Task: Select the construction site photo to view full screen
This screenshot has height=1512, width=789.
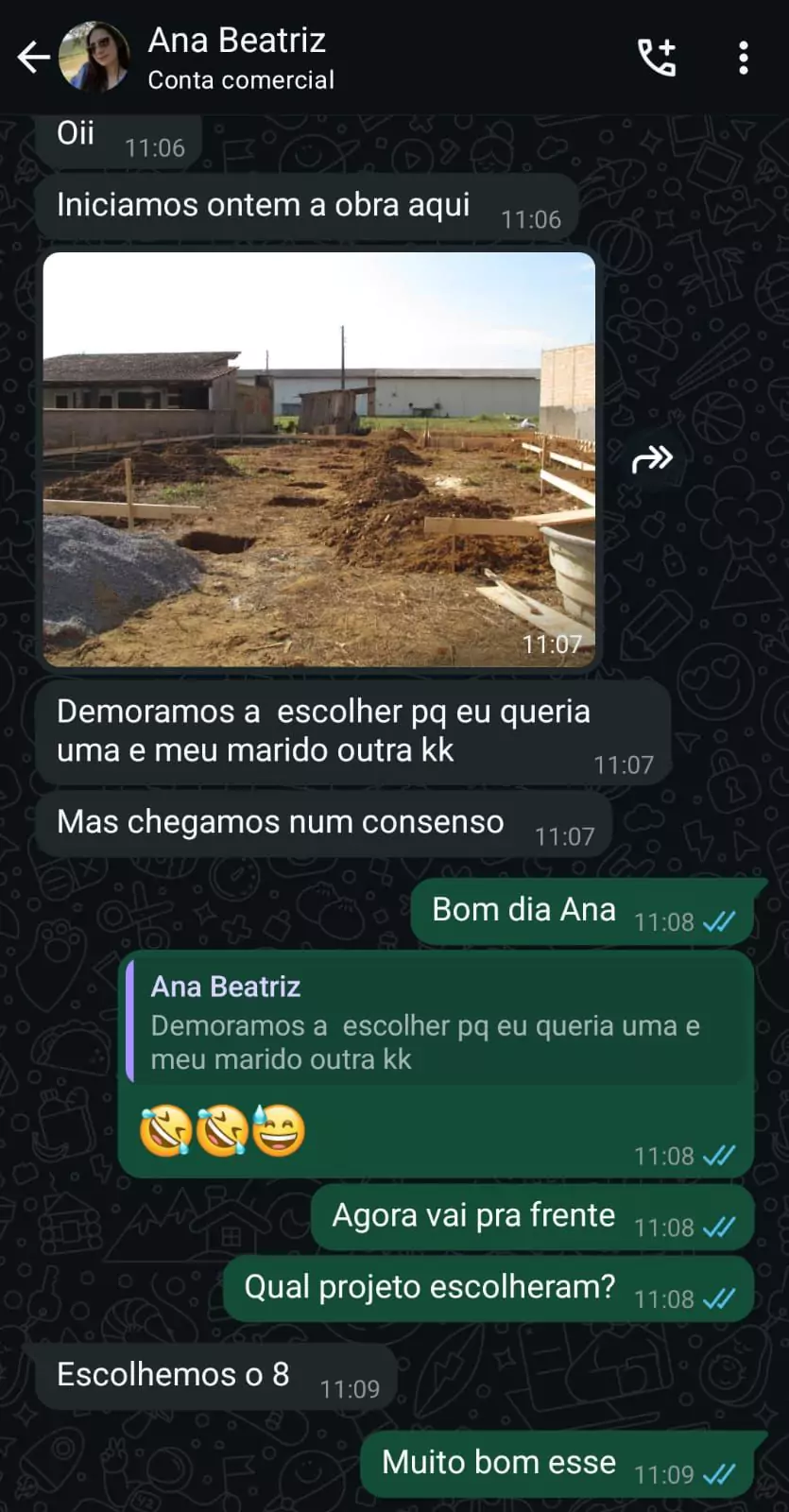Action: tap(319, 458)
